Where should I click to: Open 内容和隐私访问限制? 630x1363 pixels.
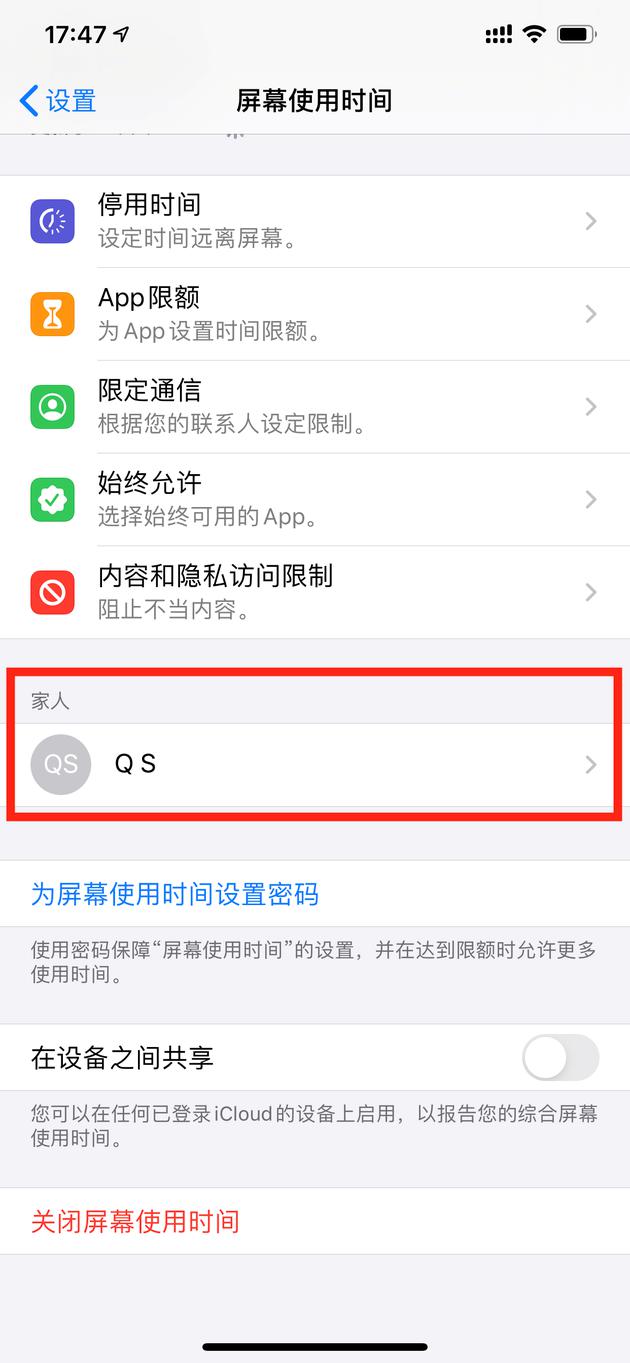(x=315, y=592)
